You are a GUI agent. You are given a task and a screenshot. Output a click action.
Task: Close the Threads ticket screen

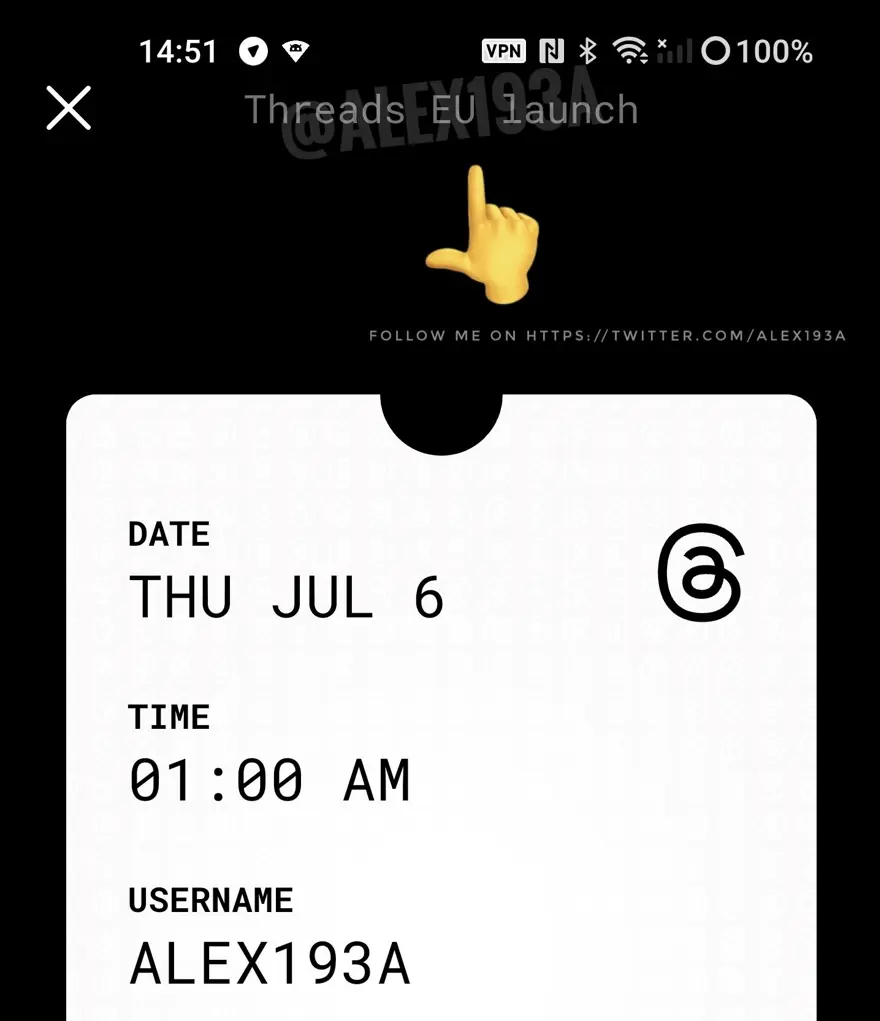pos(68,108)
